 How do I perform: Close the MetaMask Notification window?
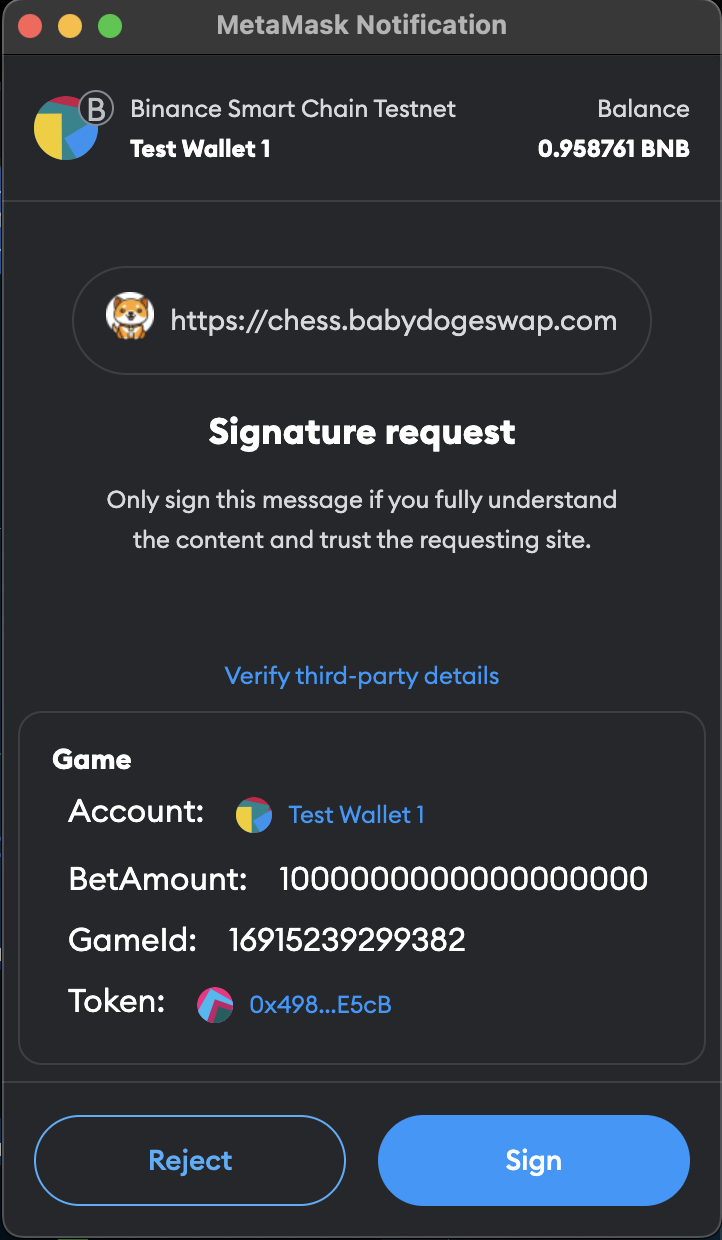[x=30, y=25]
